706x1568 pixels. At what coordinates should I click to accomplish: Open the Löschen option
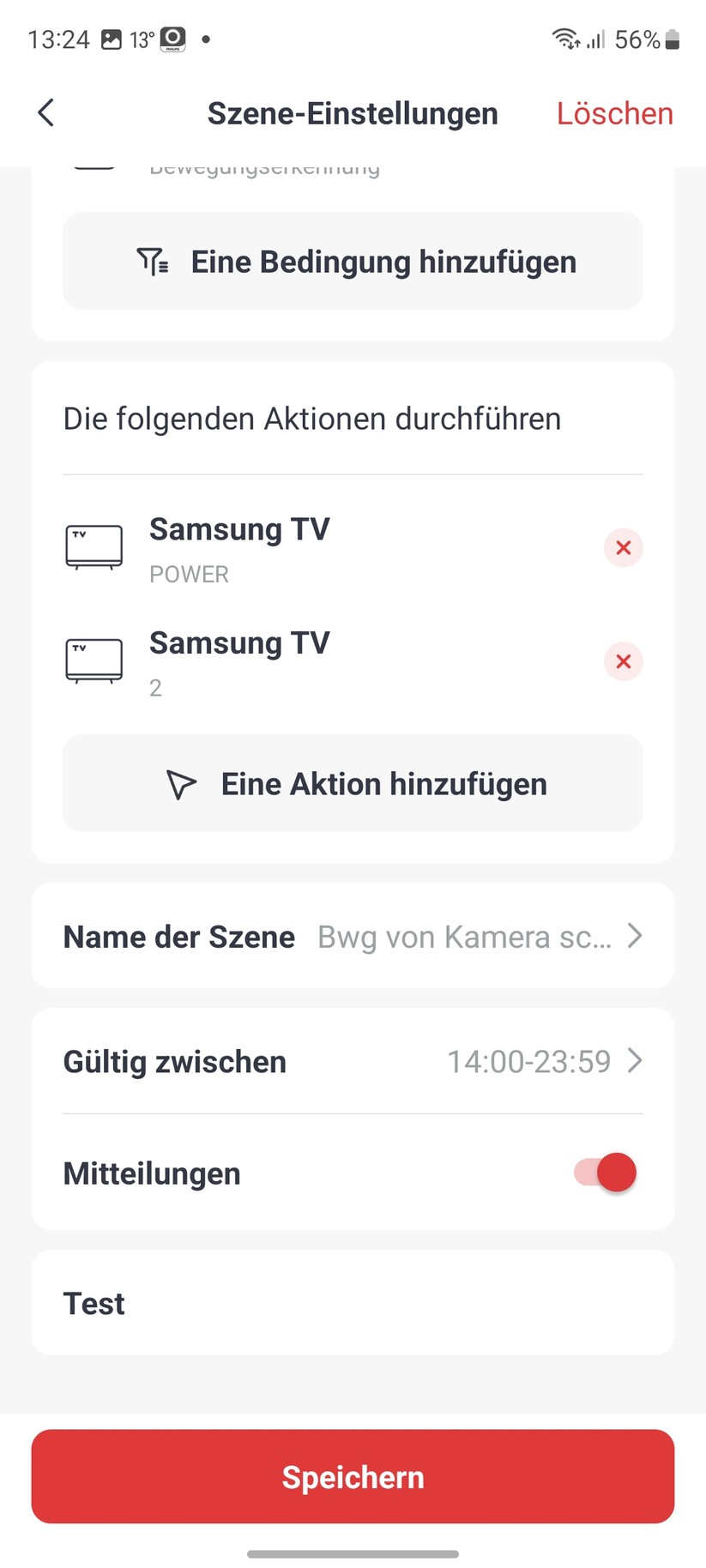point(614,112)
